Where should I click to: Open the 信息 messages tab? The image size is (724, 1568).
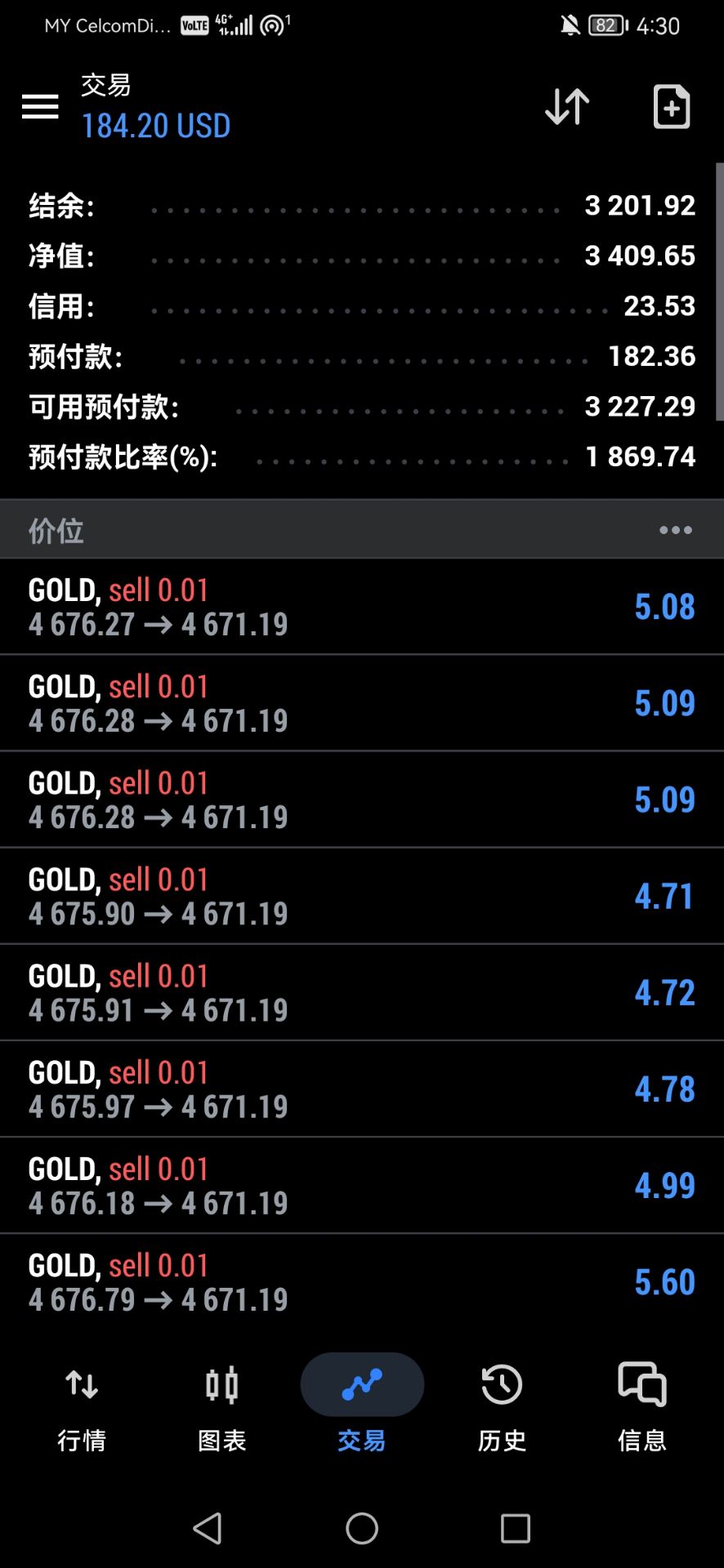pyautogui.click(x=642, y=1408)
